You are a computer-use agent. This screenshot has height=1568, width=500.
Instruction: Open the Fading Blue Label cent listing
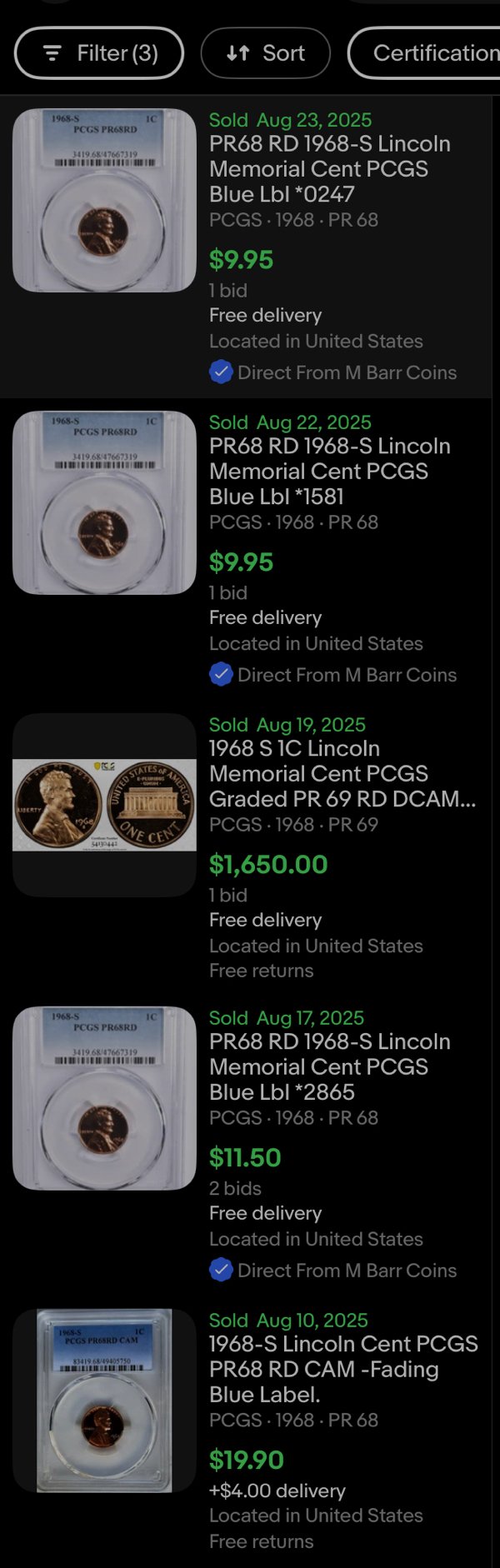click(342, 1369)
